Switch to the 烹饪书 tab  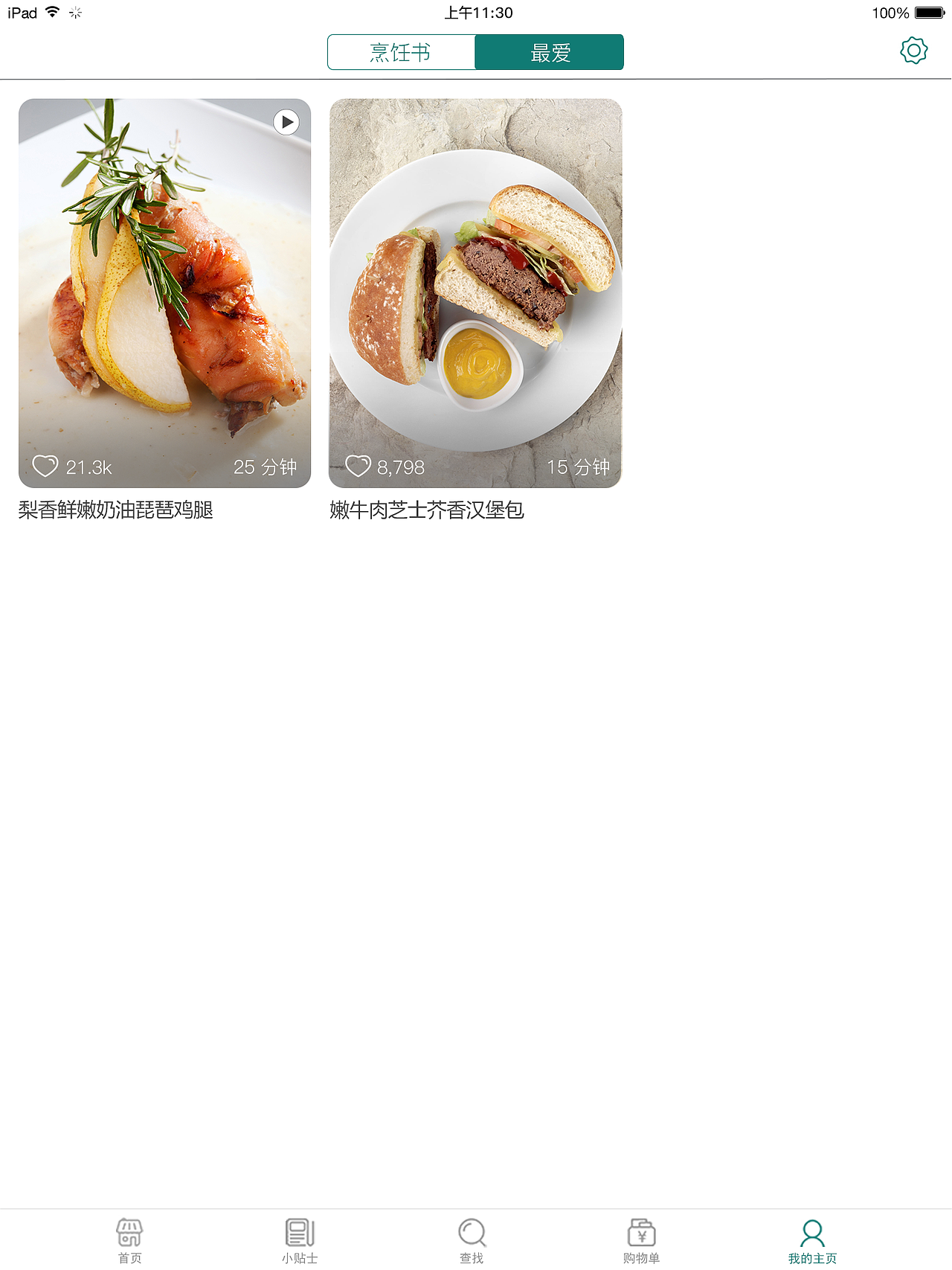pyautogui.click(x=401, y=52)
